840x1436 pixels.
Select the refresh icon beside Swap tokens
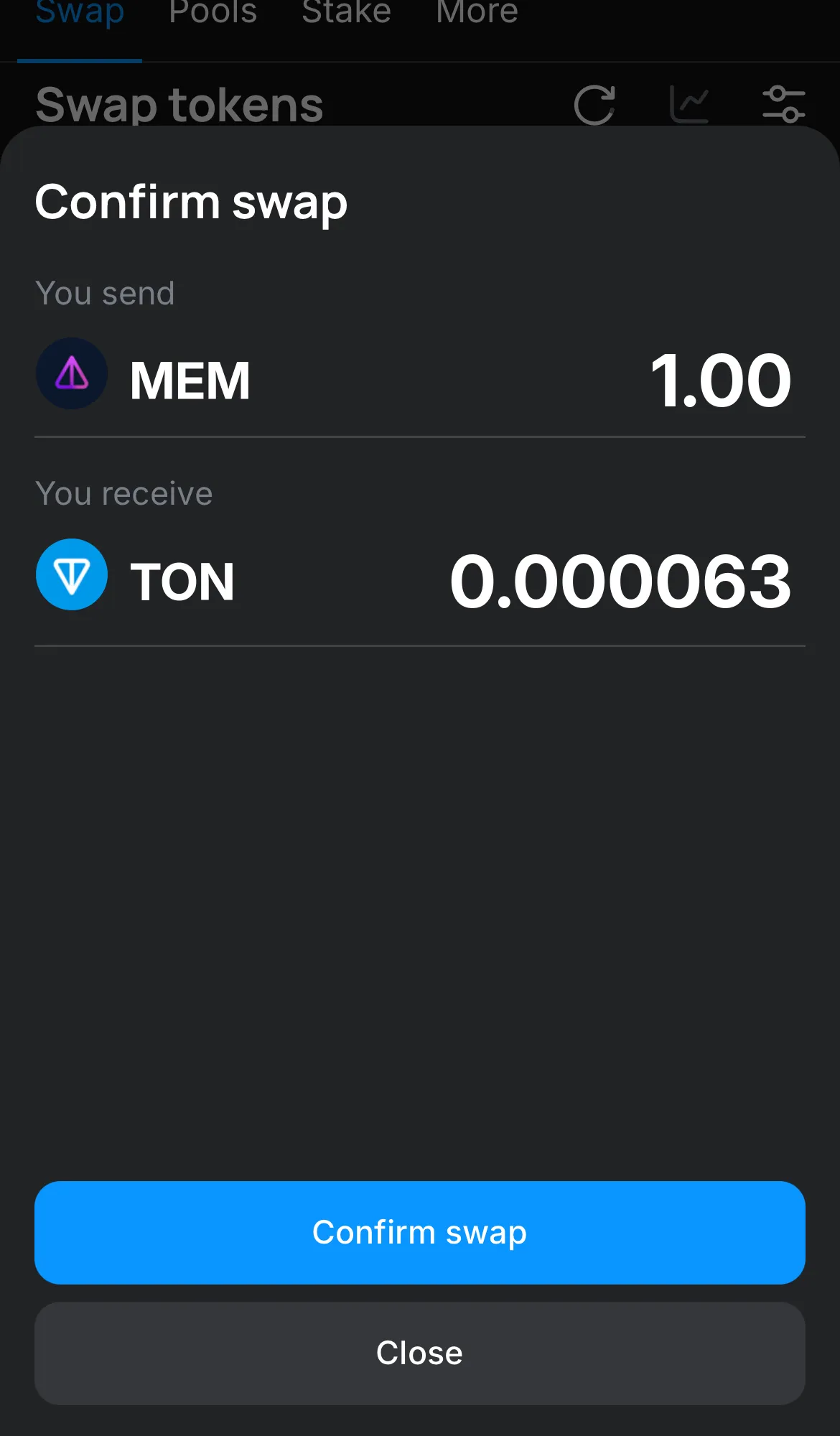594,104
